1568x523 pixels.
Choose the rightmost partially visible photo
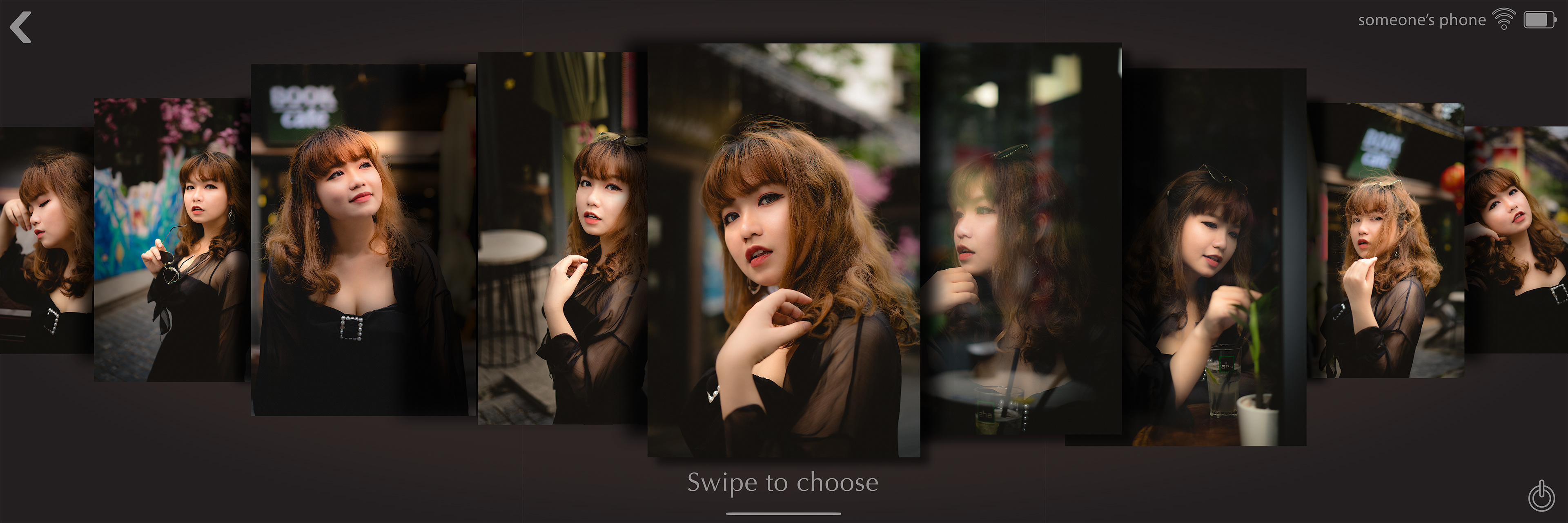[1516, 240]
